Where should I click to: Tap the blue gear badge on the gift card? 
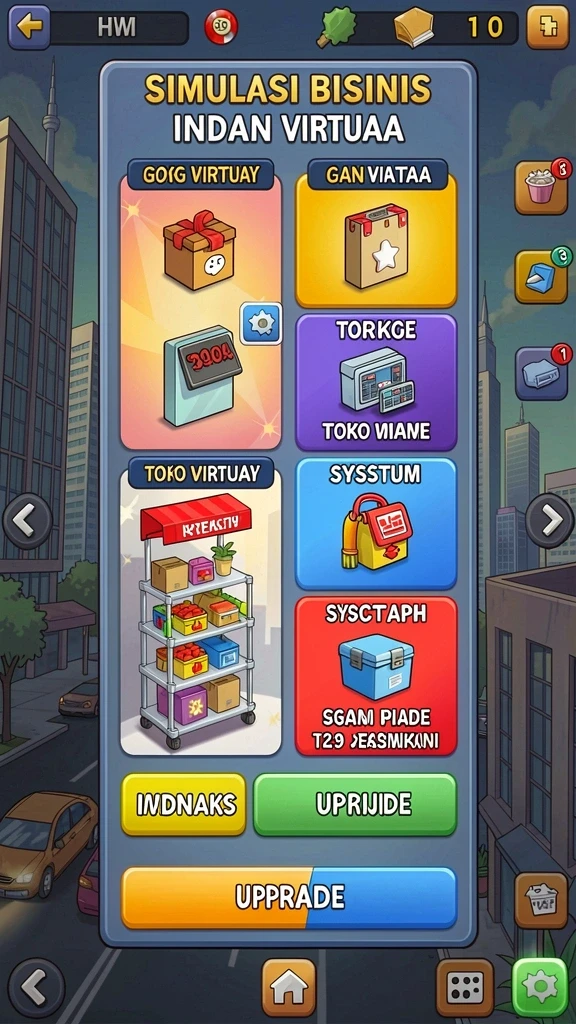tap(261, 323)
